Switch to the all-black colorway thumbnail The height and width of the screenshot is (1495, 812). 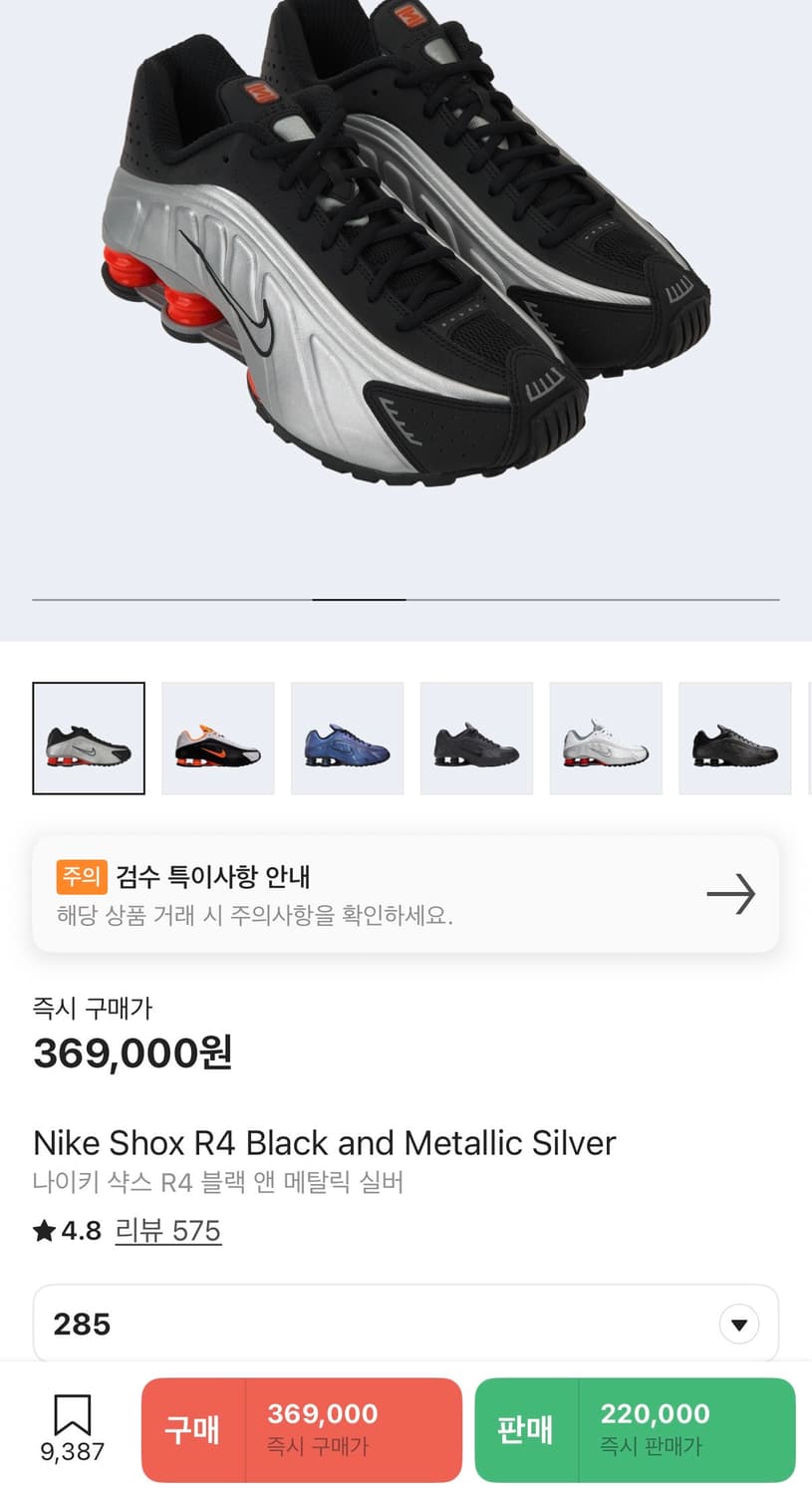tap(734, 738)
